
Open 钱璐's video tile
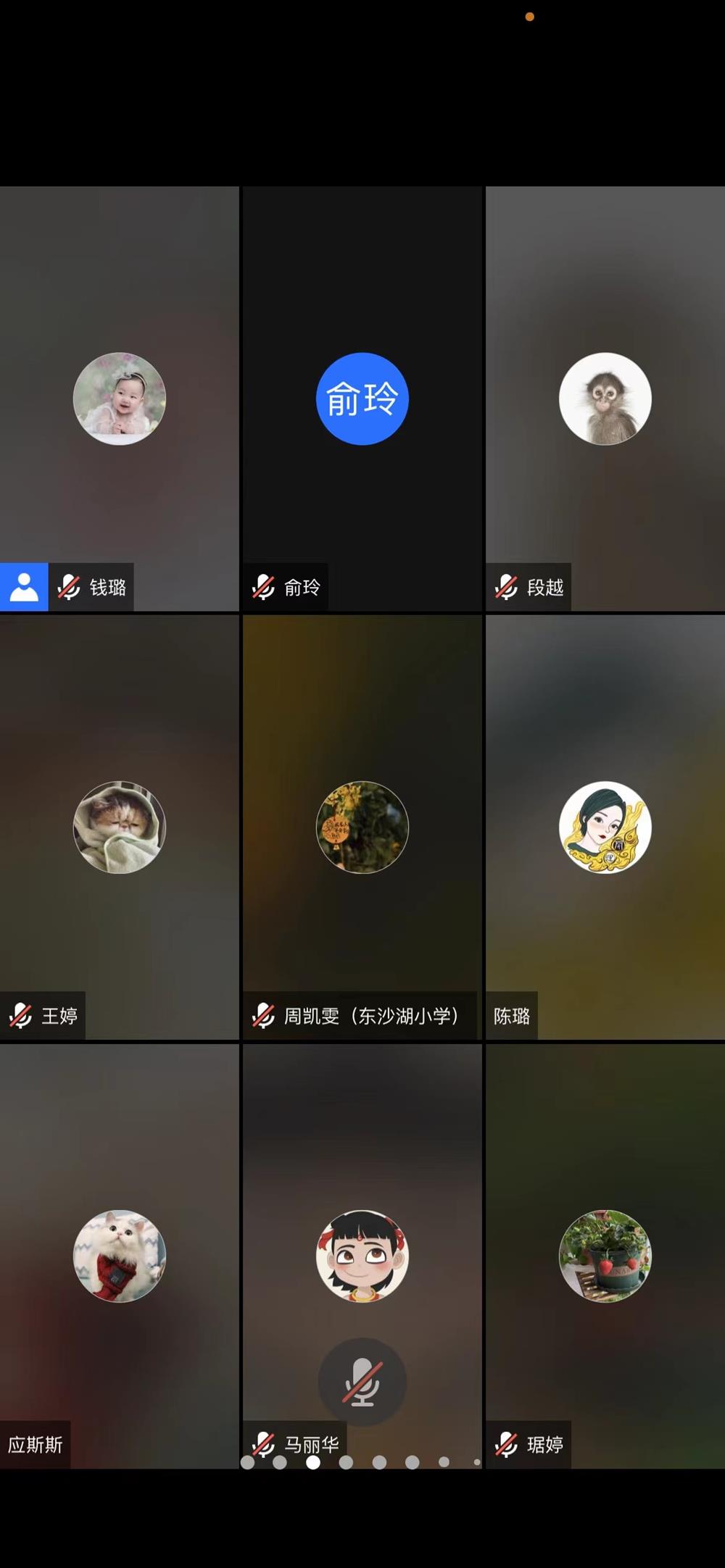(120, 399)
